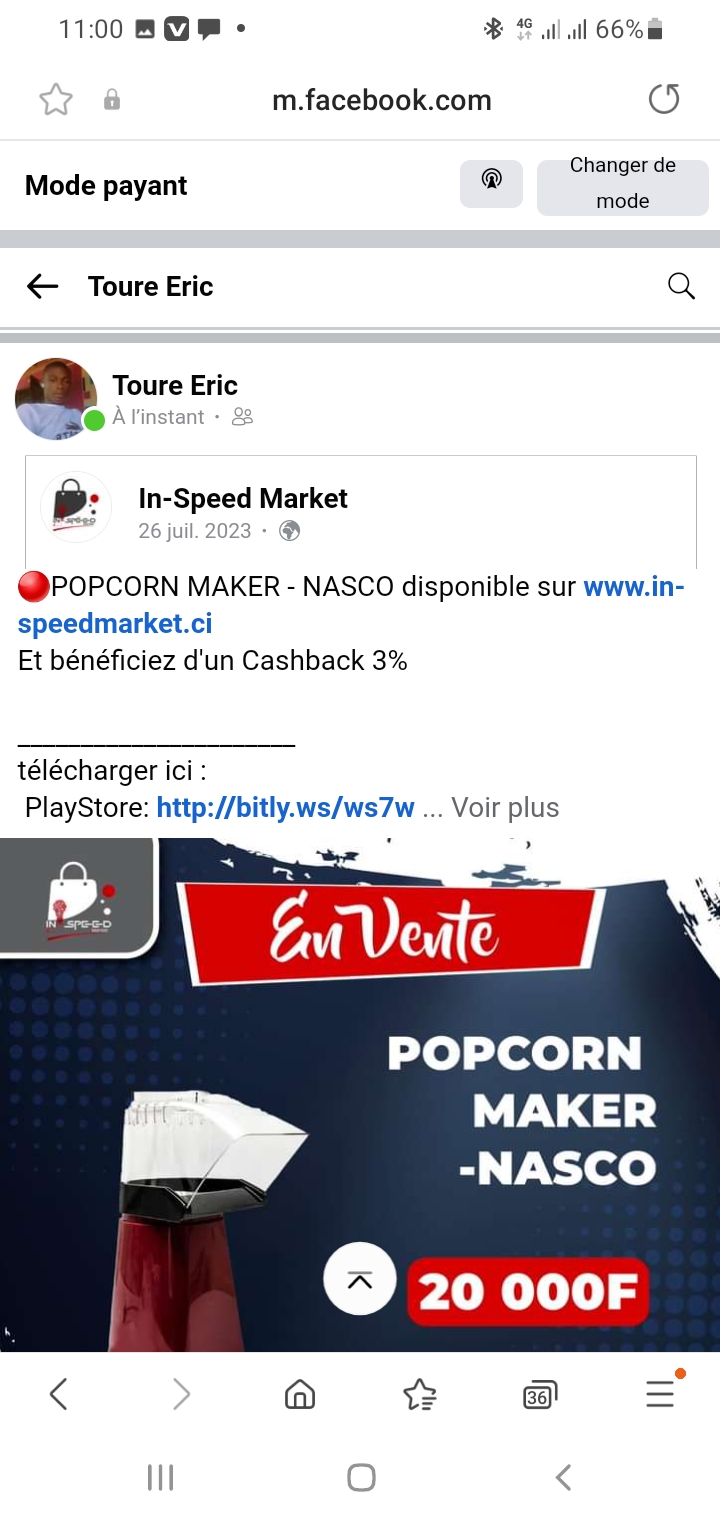Open Toure Eric's name link on the post

[175, 386]
